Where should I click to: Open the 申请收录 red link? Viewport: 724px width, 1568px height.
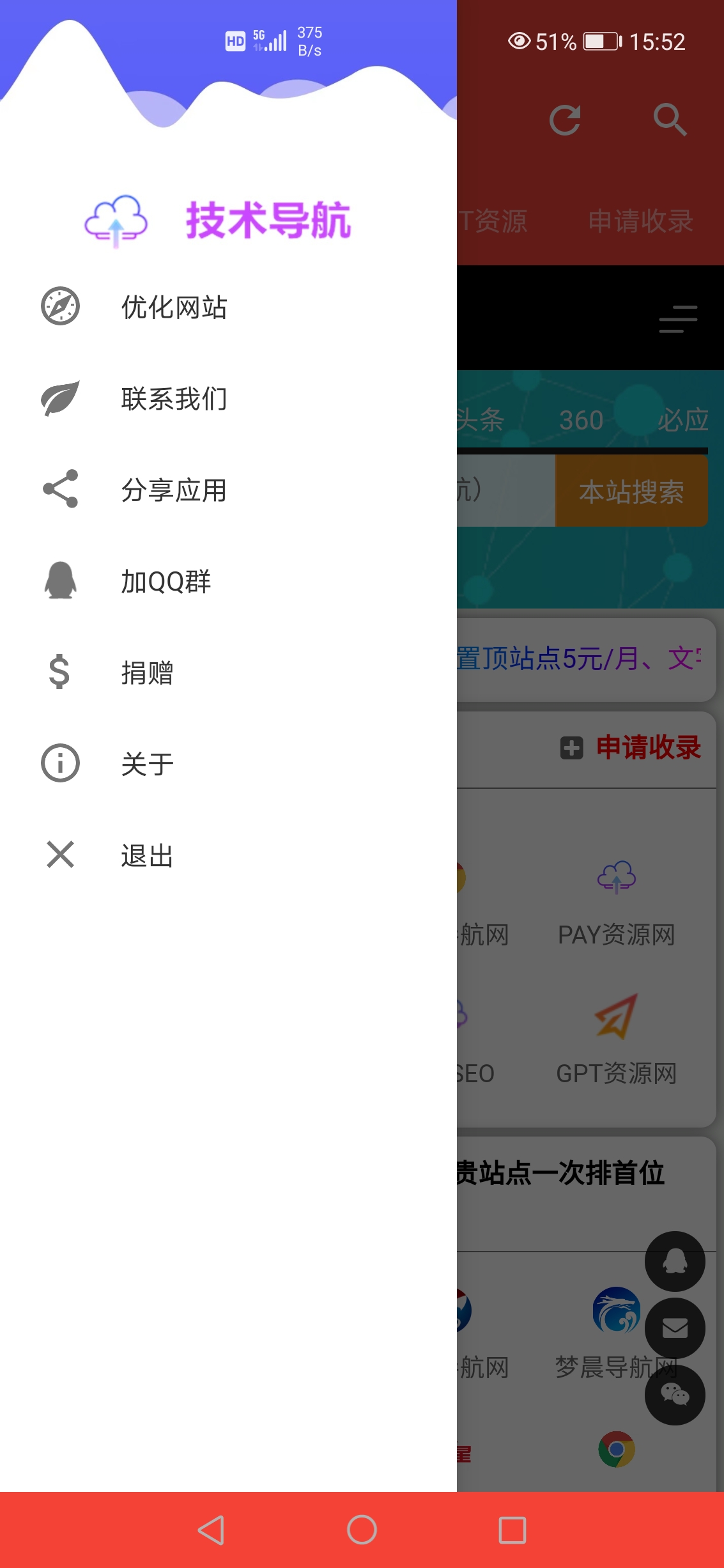647,747
